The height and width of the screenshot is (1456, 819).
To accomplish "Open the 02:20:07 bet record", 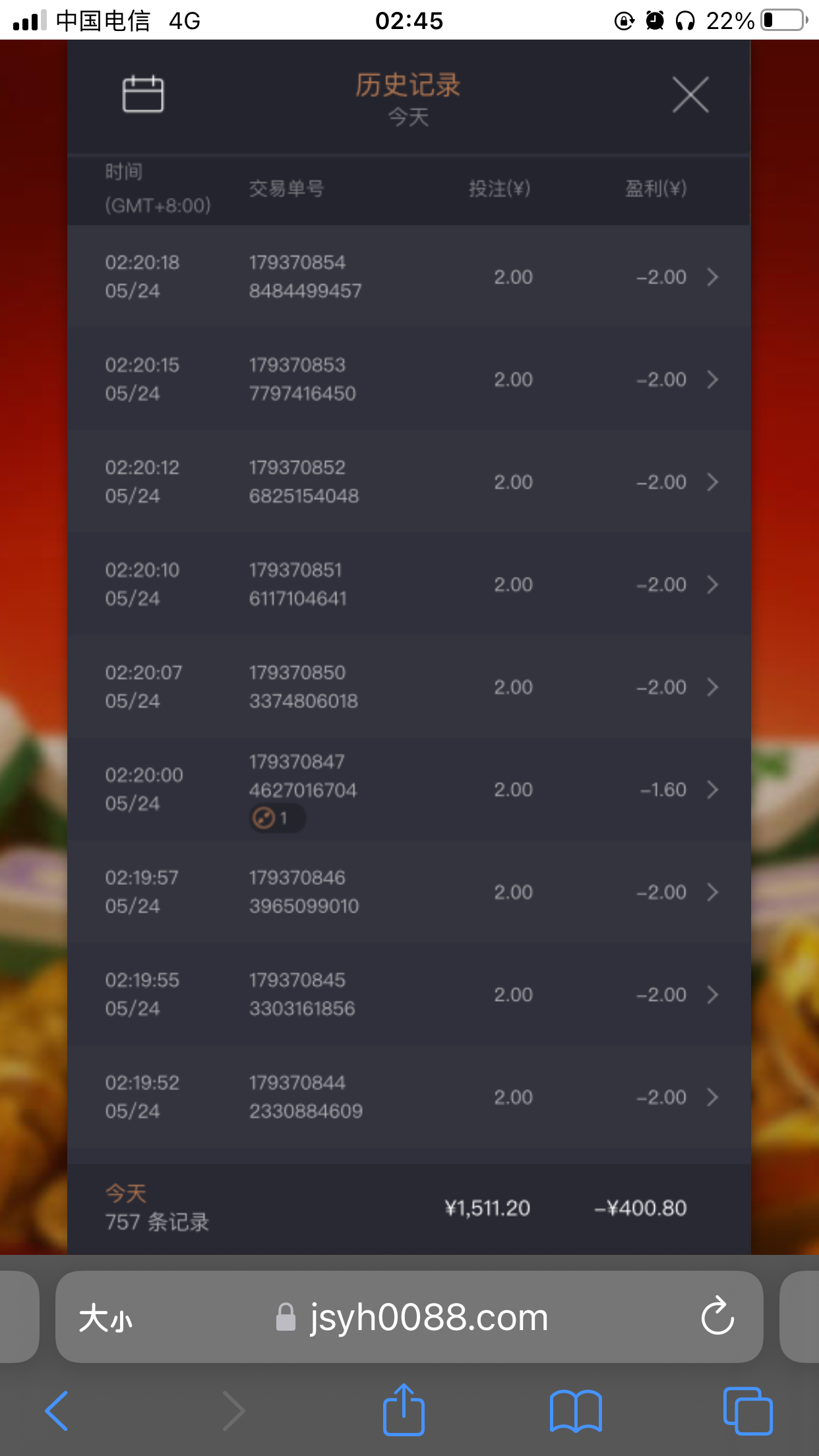I will [x=409, y=687].
